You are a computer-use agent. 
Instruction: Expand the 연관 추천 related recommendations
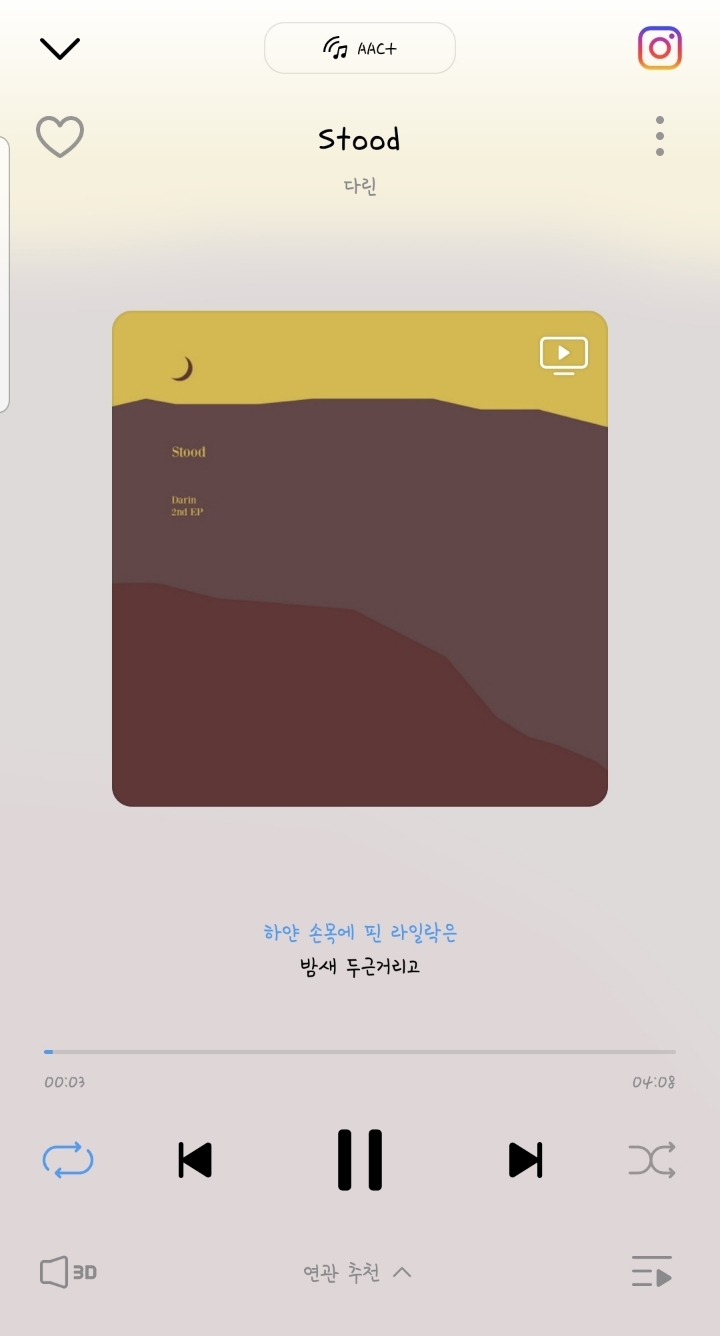coord(358,1273)
